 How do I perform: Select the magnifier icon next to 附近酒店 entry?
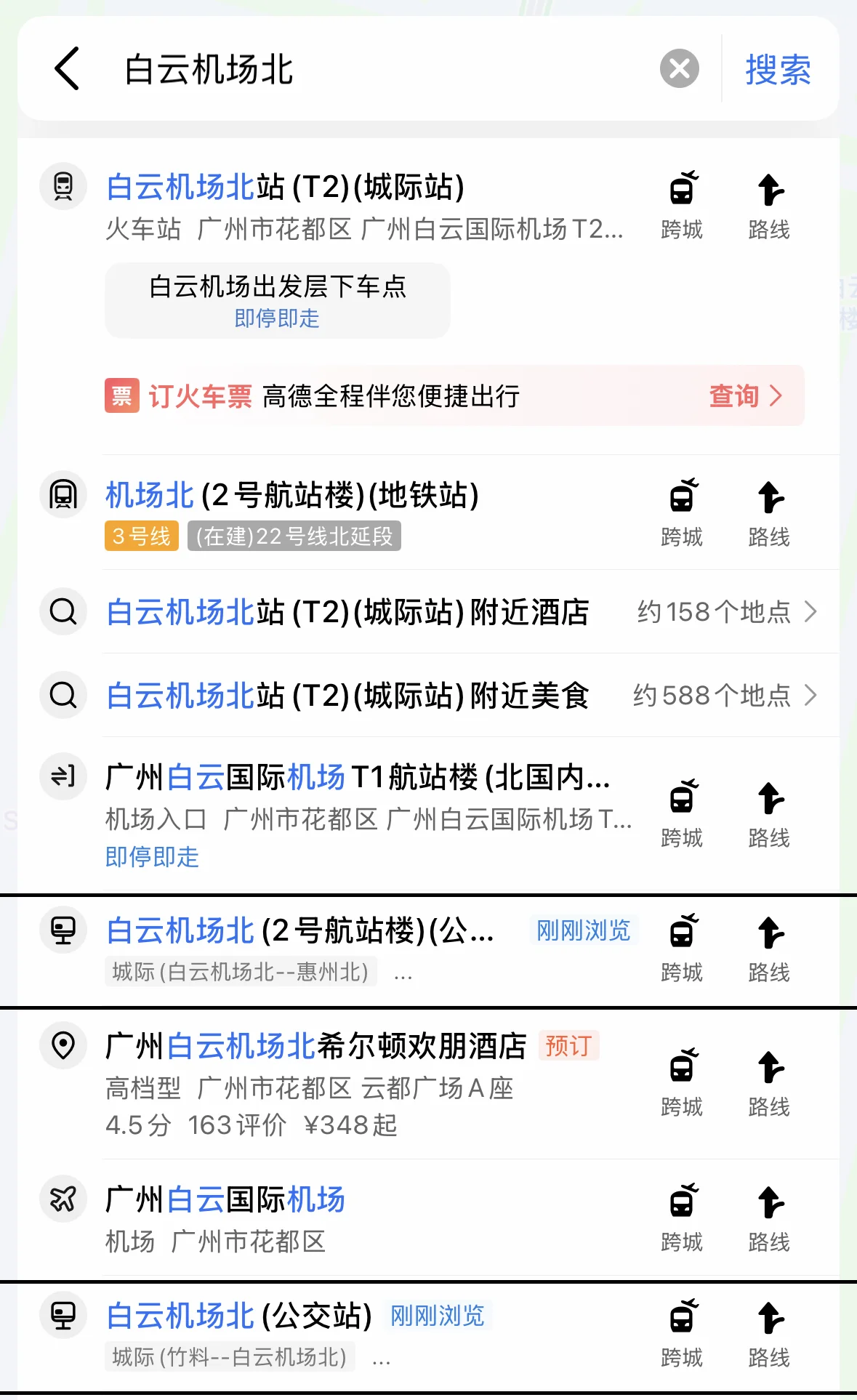[63, 611]
